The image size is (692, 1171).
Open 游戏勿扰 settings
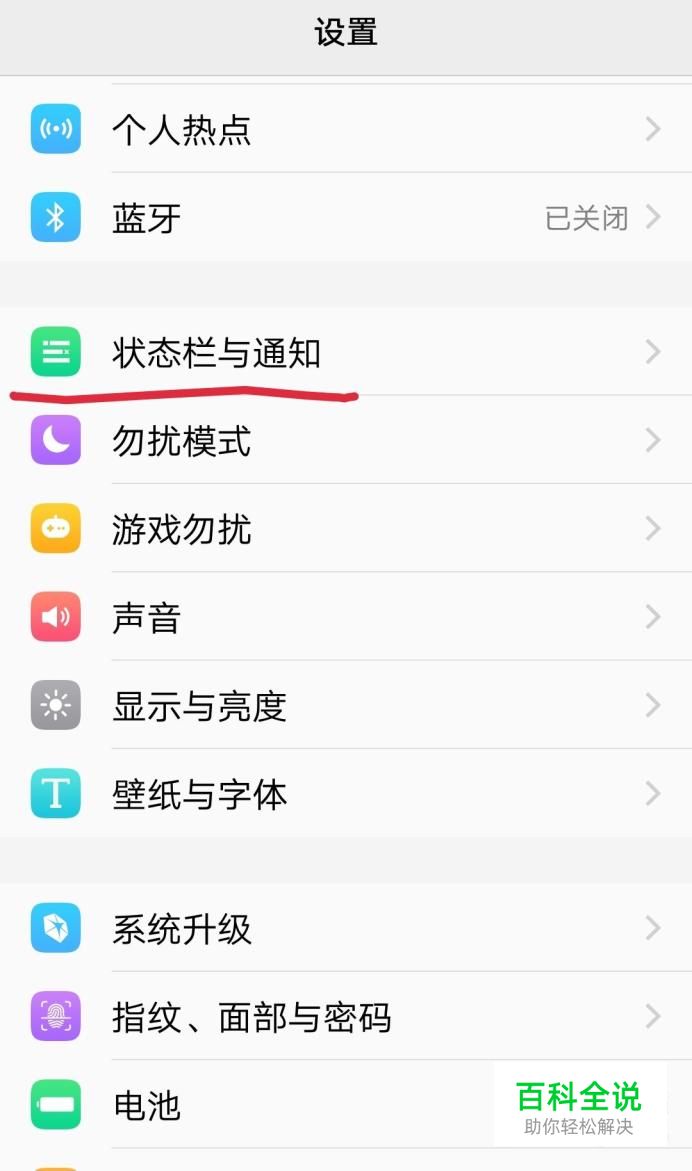345,528
